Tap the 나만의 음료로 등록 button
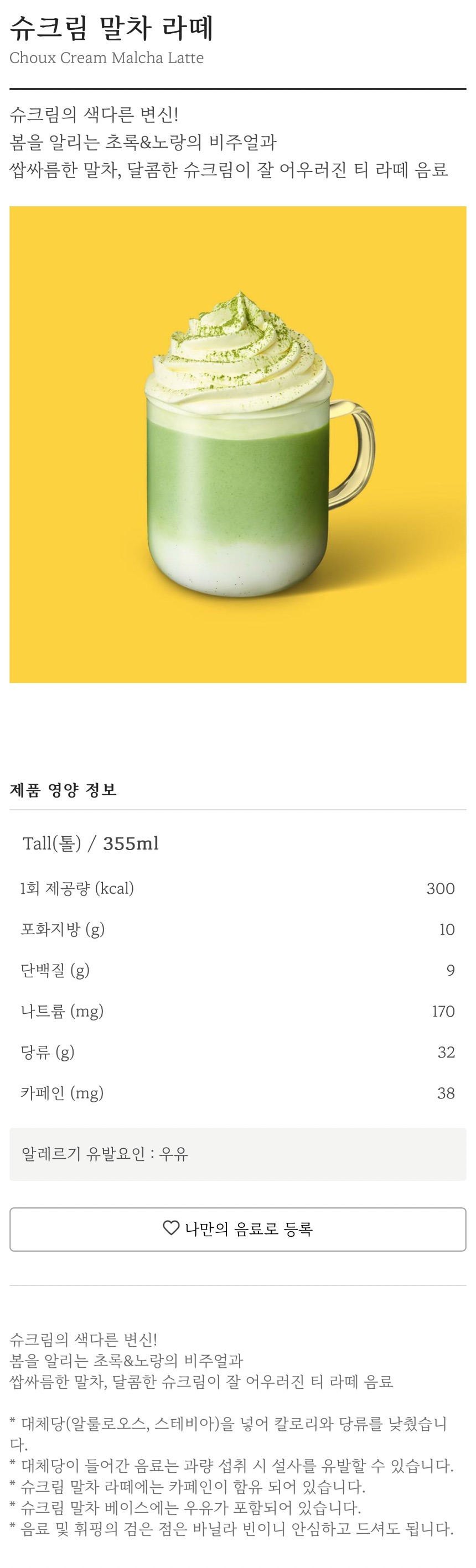Screen dimensions: 476x1568 (x=237, y=1229)
